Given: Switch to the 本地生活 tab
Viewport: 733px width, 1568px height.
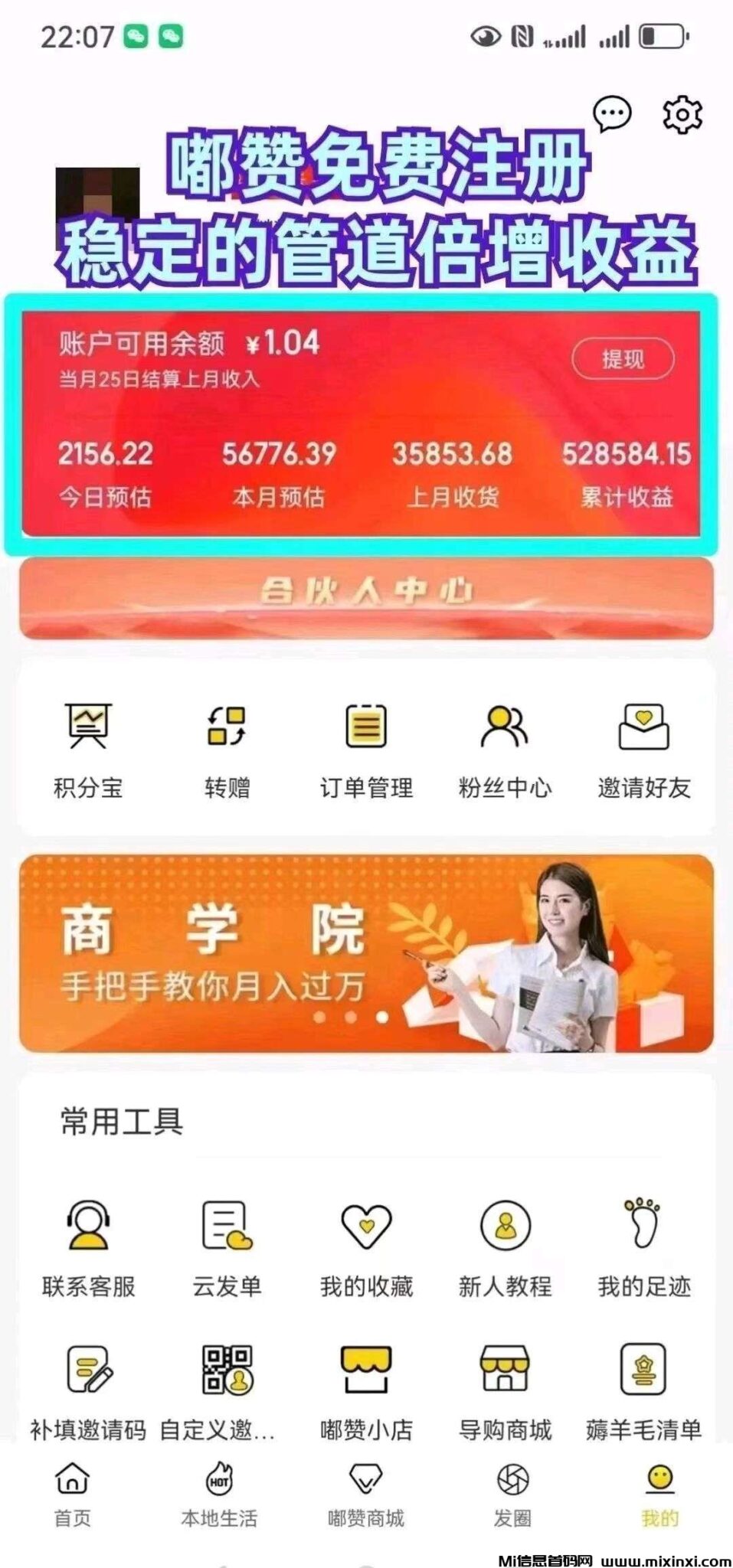Looking at the screenshot, I should pyautogui.click(x=219, y=1494).
